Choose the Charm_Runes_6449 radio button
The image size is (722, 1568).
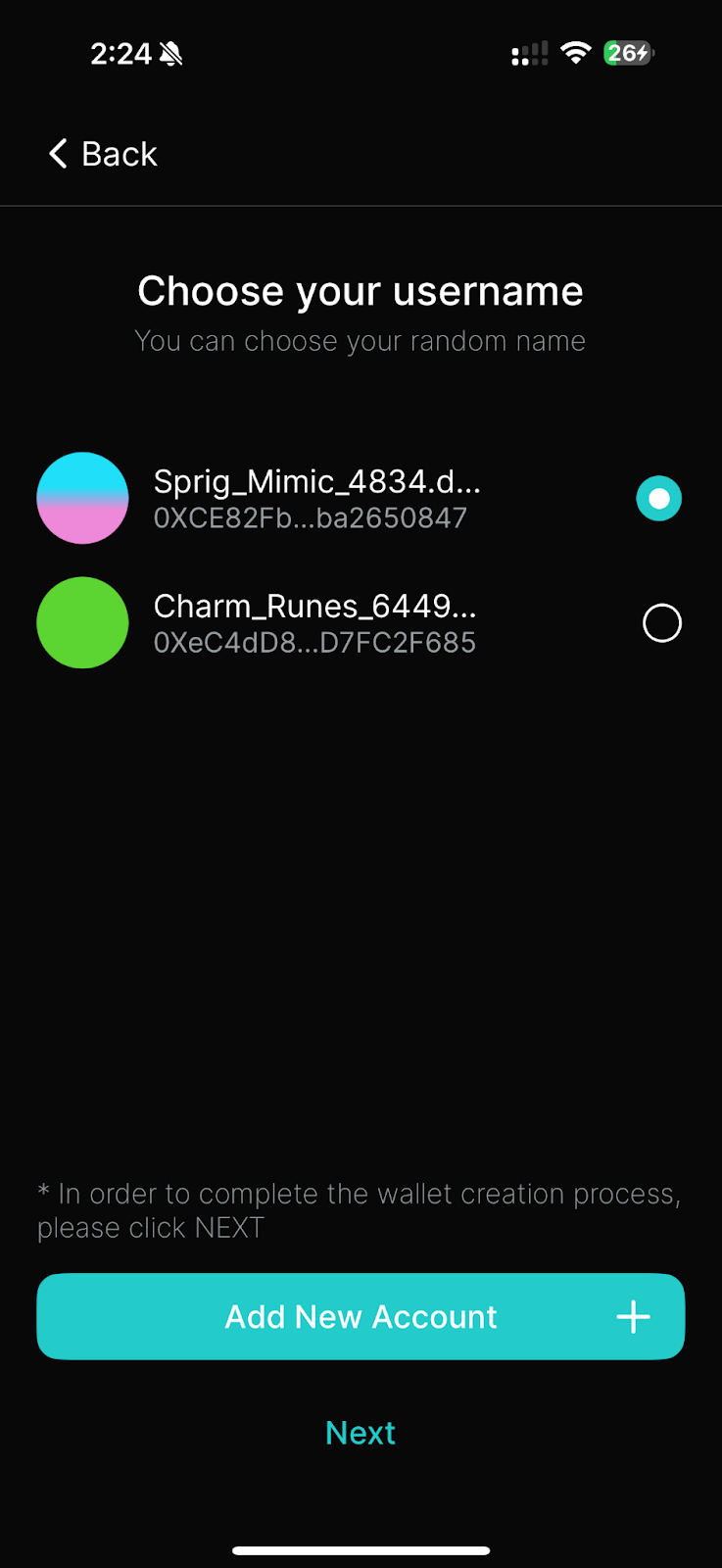coord(661,623)
